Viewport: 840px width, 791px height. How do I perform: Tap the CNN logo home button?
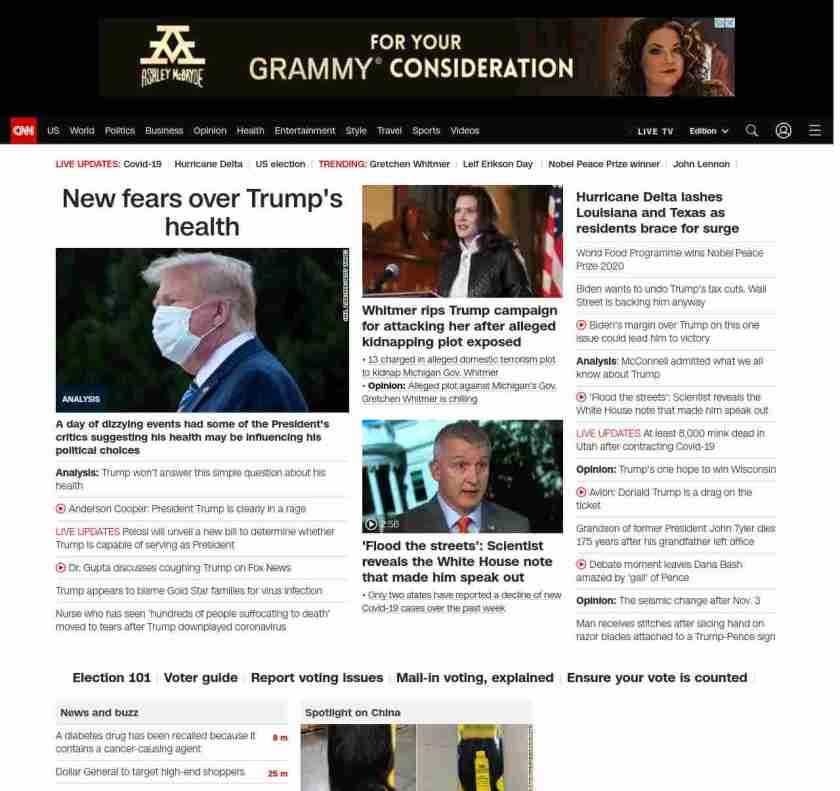click(23, 131)
